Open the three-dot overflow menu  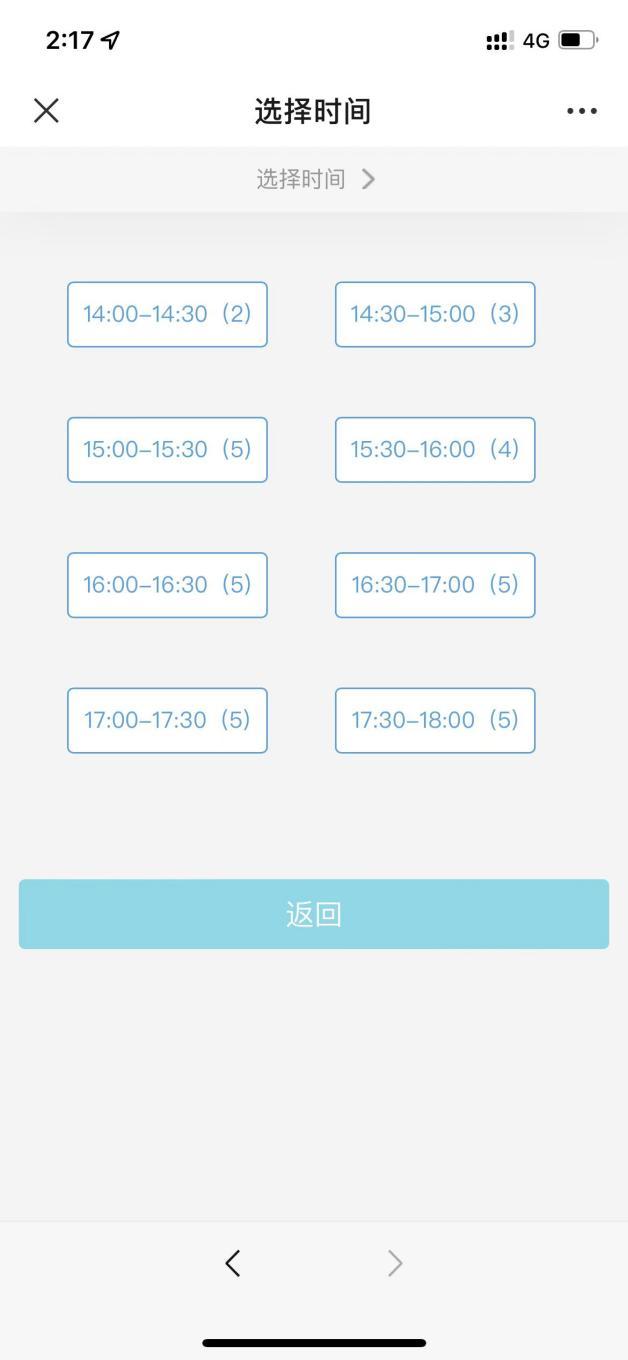[x=581, y=111]
